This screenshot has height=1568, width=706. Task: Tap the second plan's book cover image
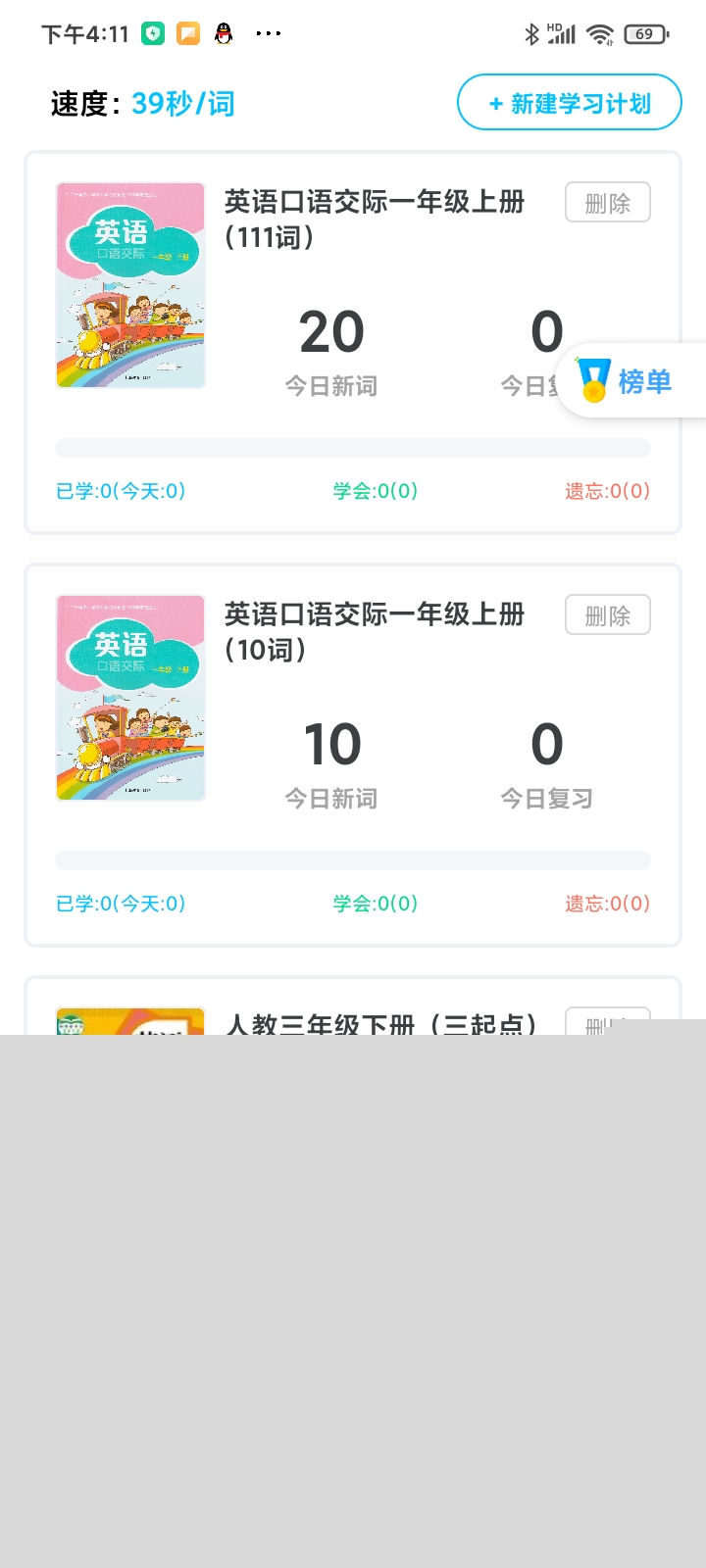129,697
